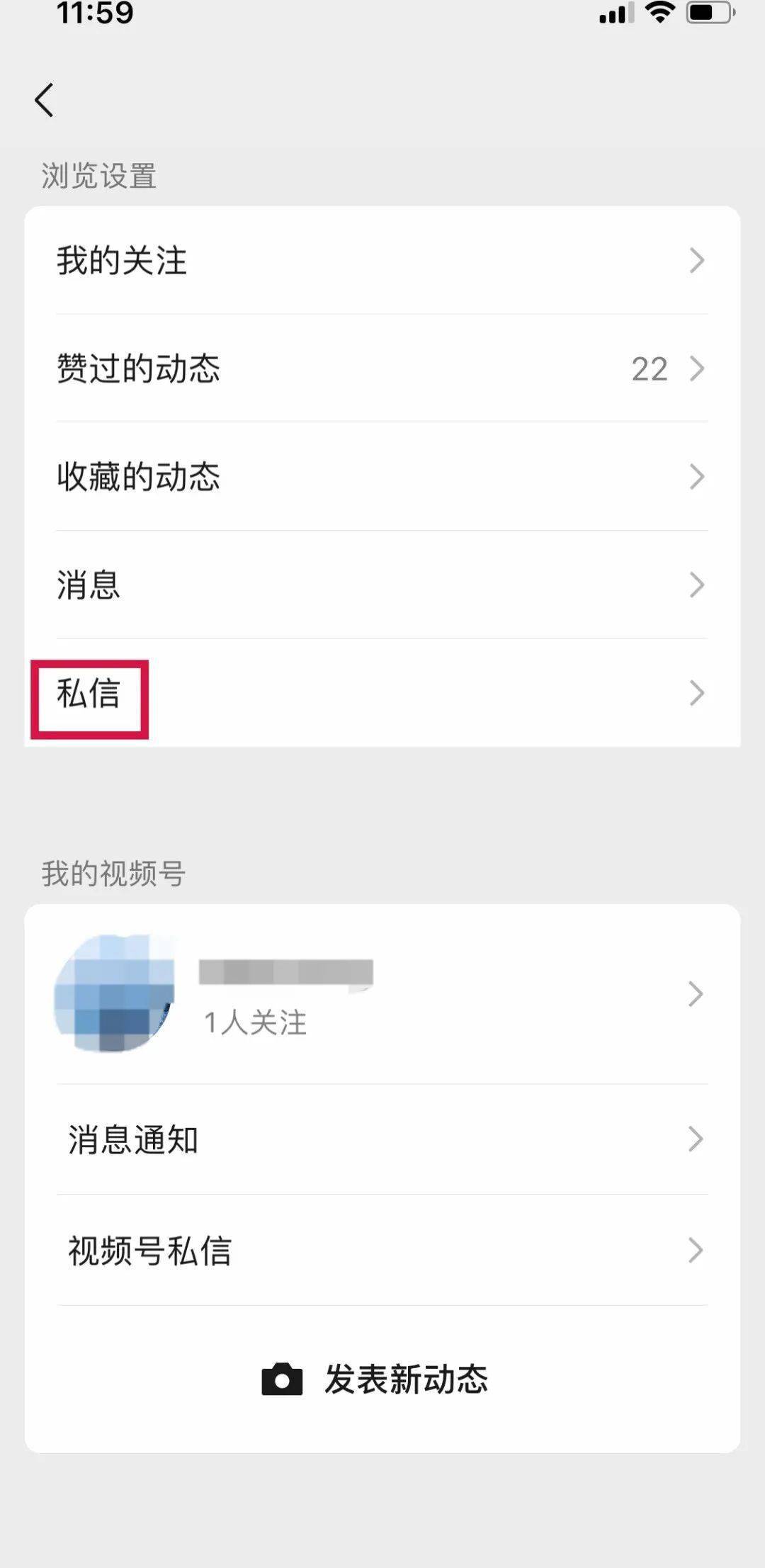Open 收藏的动态 row

click(382, 477)
